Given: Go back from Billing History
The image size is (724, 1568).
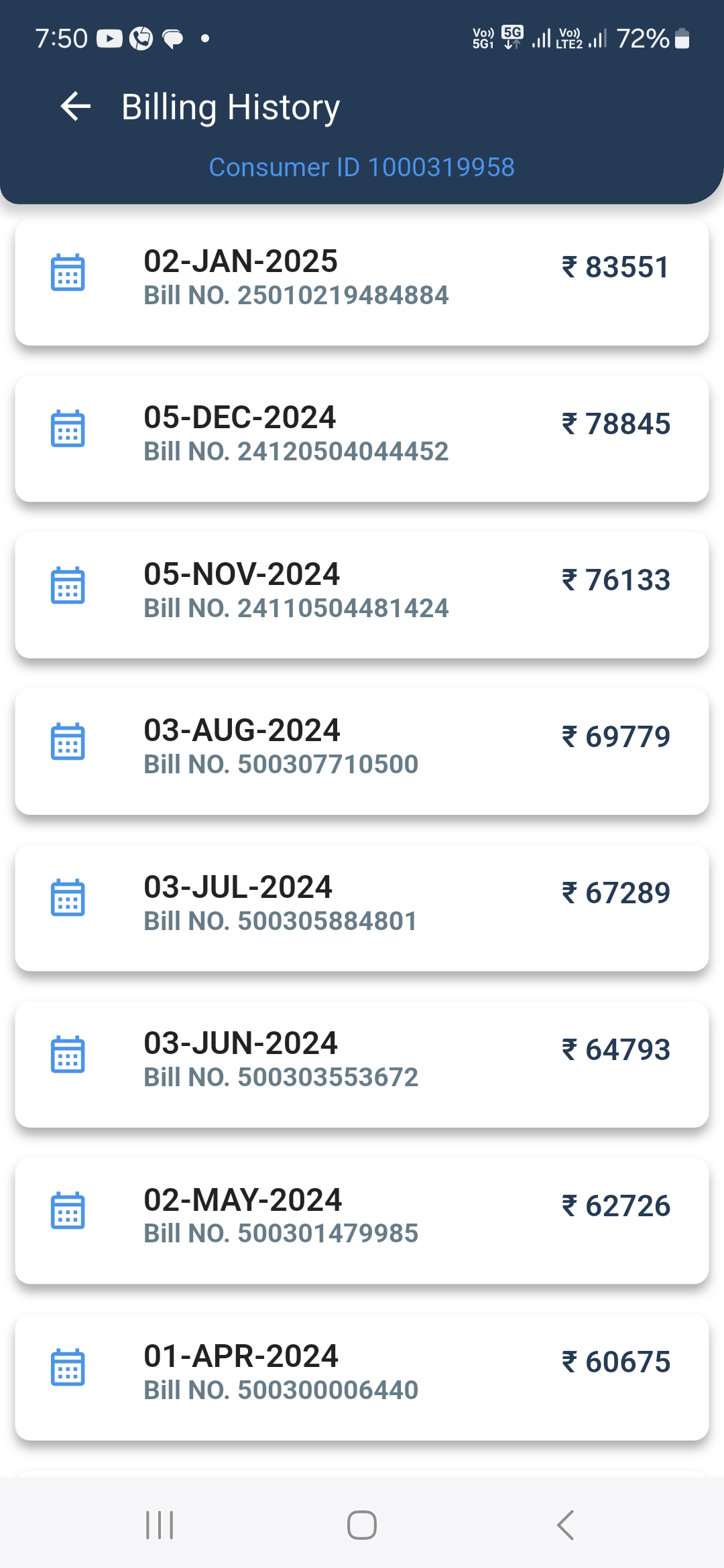Looking at the screenshot, I should 75,107.
